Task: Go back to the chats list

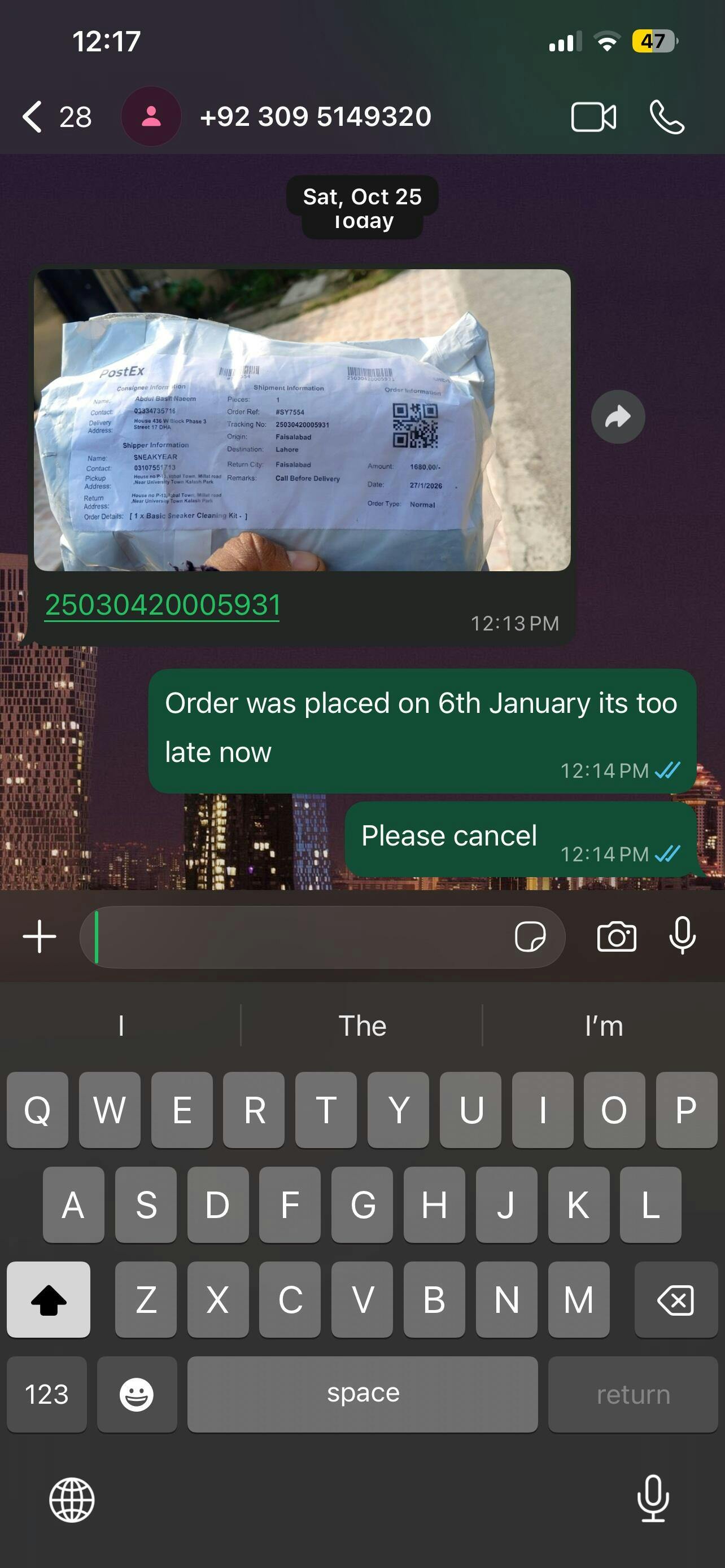Action: coord(33,117)
